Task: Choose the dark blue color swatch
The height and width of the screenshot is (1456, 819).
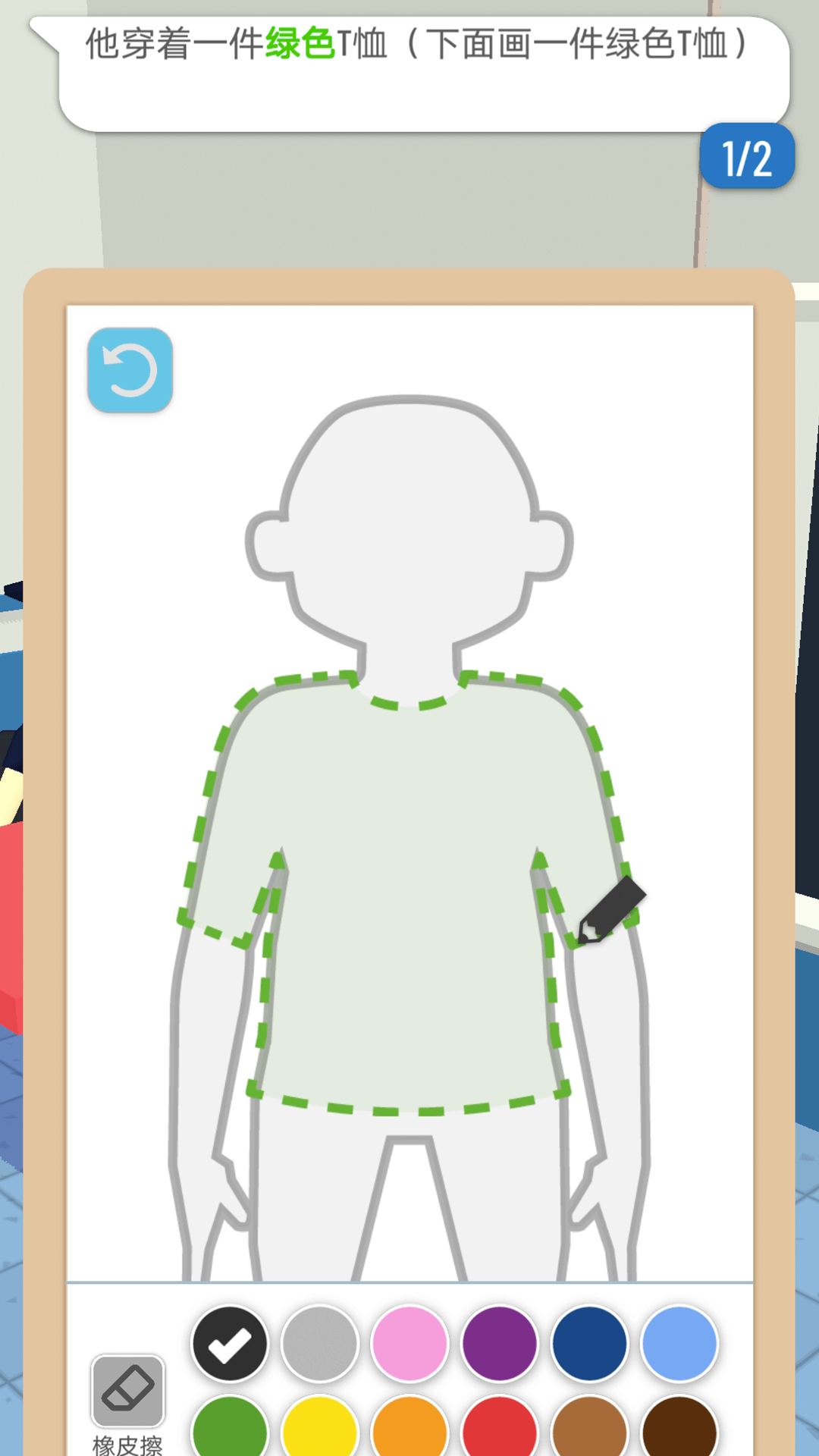Action: click(589, 1344)
